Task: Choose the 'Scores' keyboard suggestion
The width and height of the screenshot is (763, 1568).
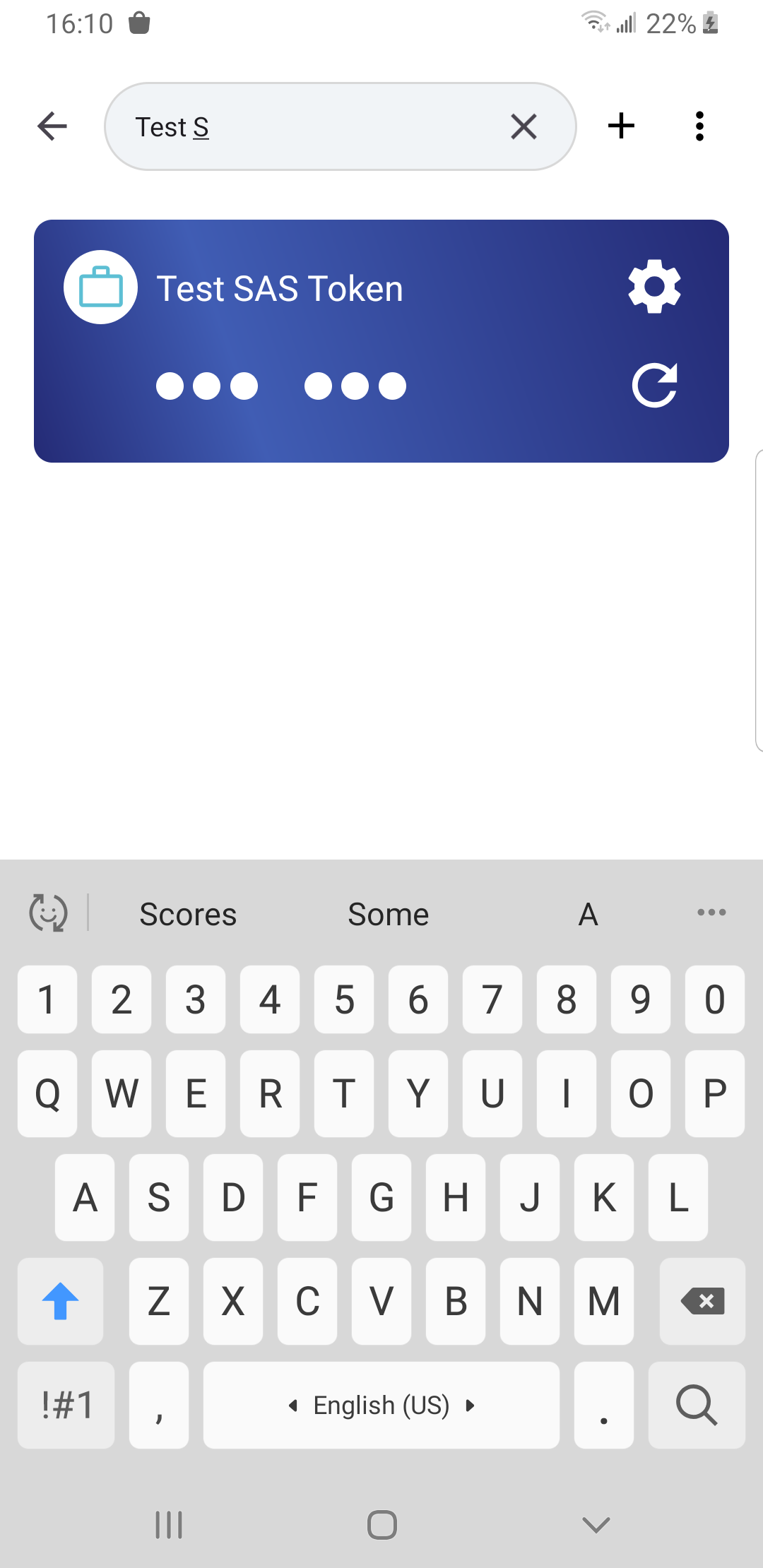Action: pos(188,915)
